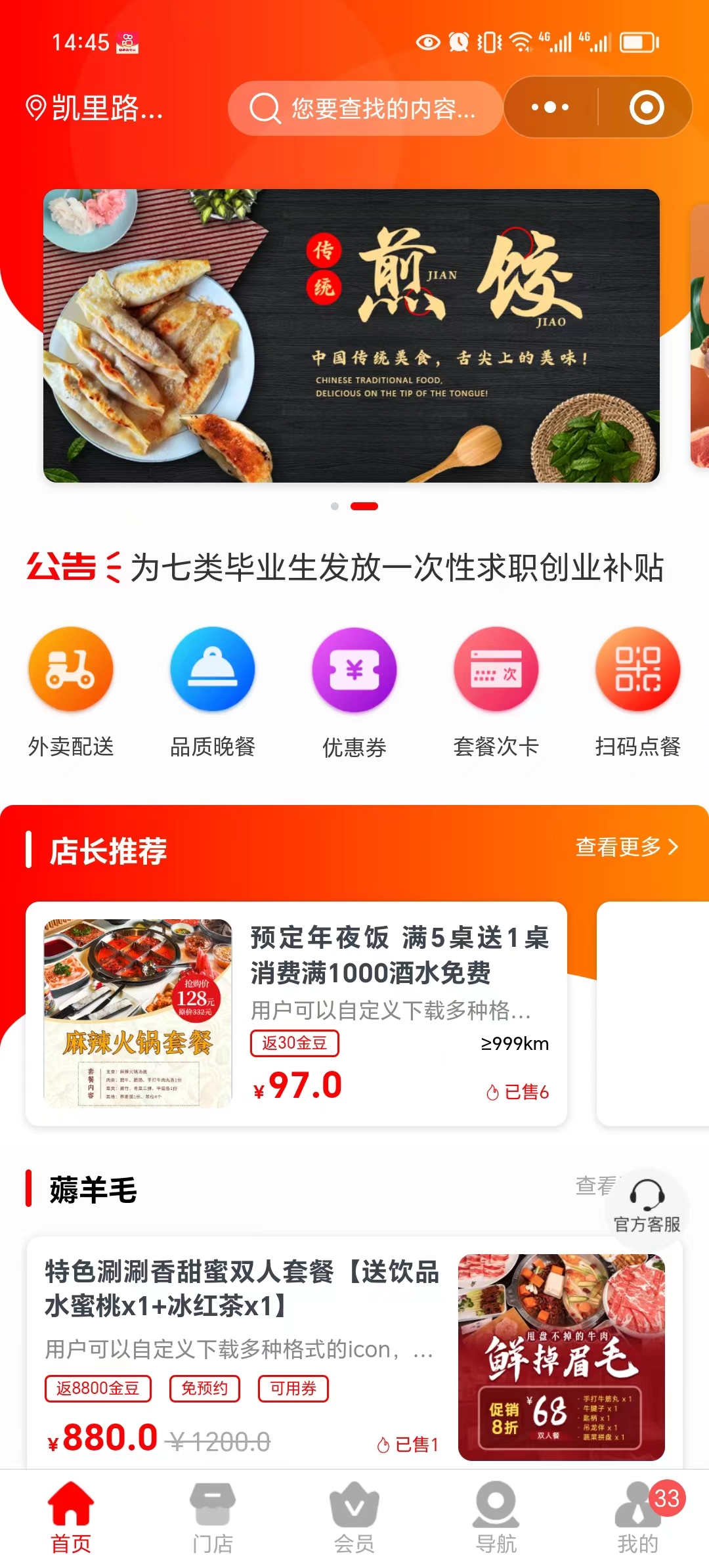Viewport: 709px width, 1568px height.
Task: Tap the search input field
Action: pos(374,108)
